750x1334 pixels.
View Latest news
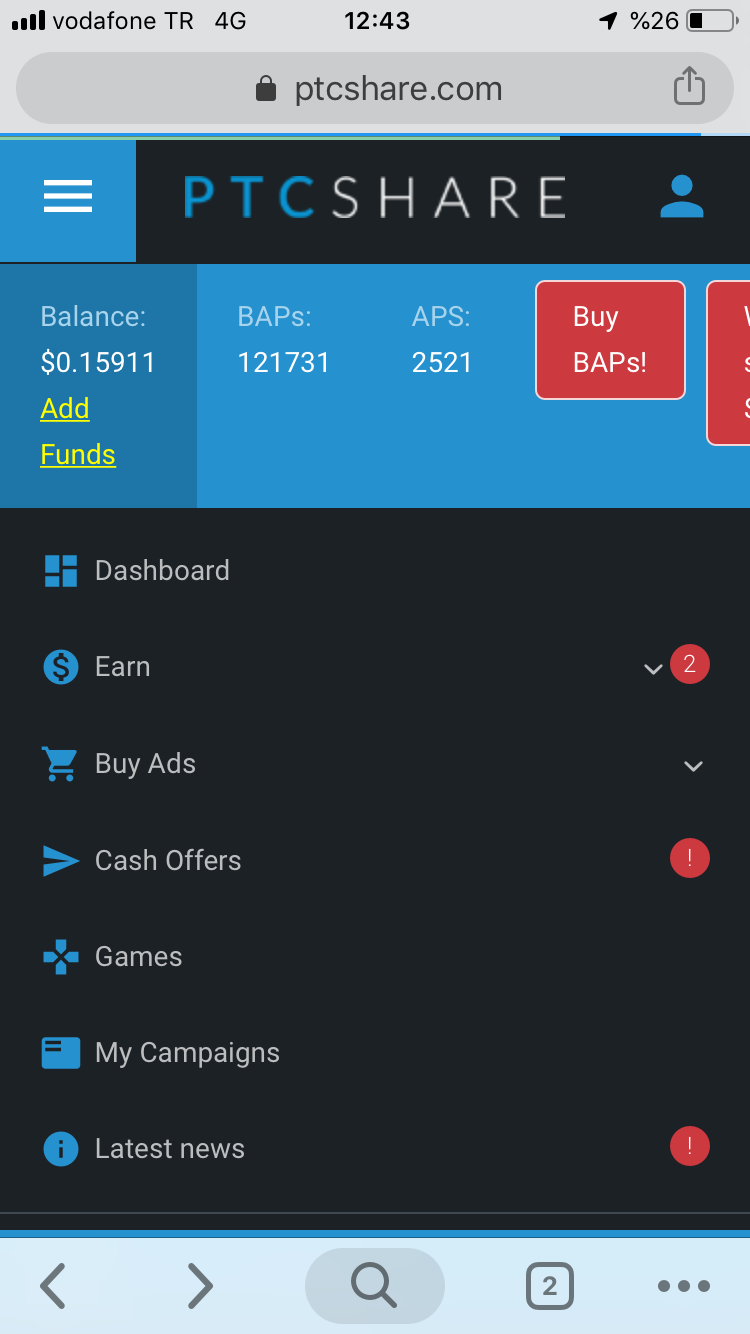coord(169,1149)
